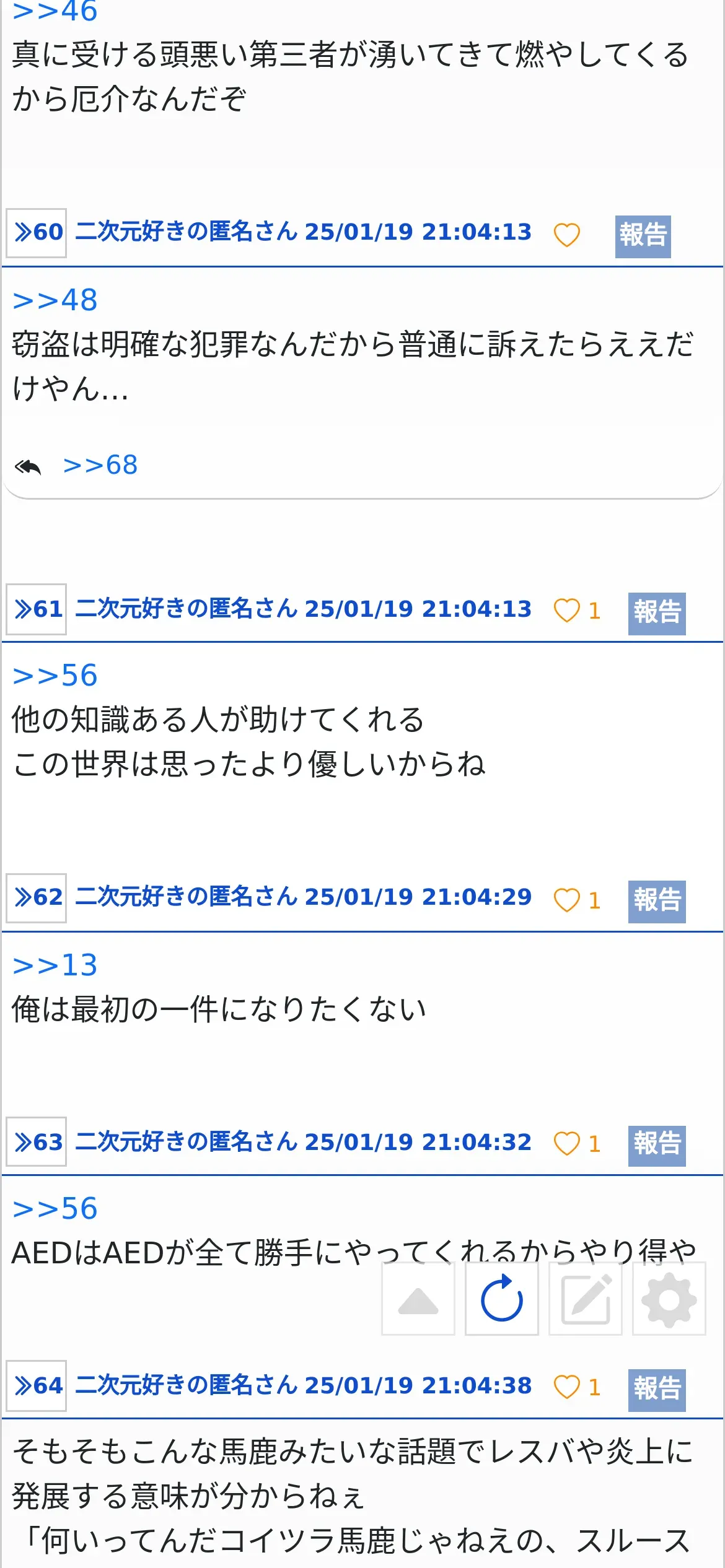725x1568 pixels.
Task: Report post 64 via 報告 button
Action: click(x=657, y=1390)
